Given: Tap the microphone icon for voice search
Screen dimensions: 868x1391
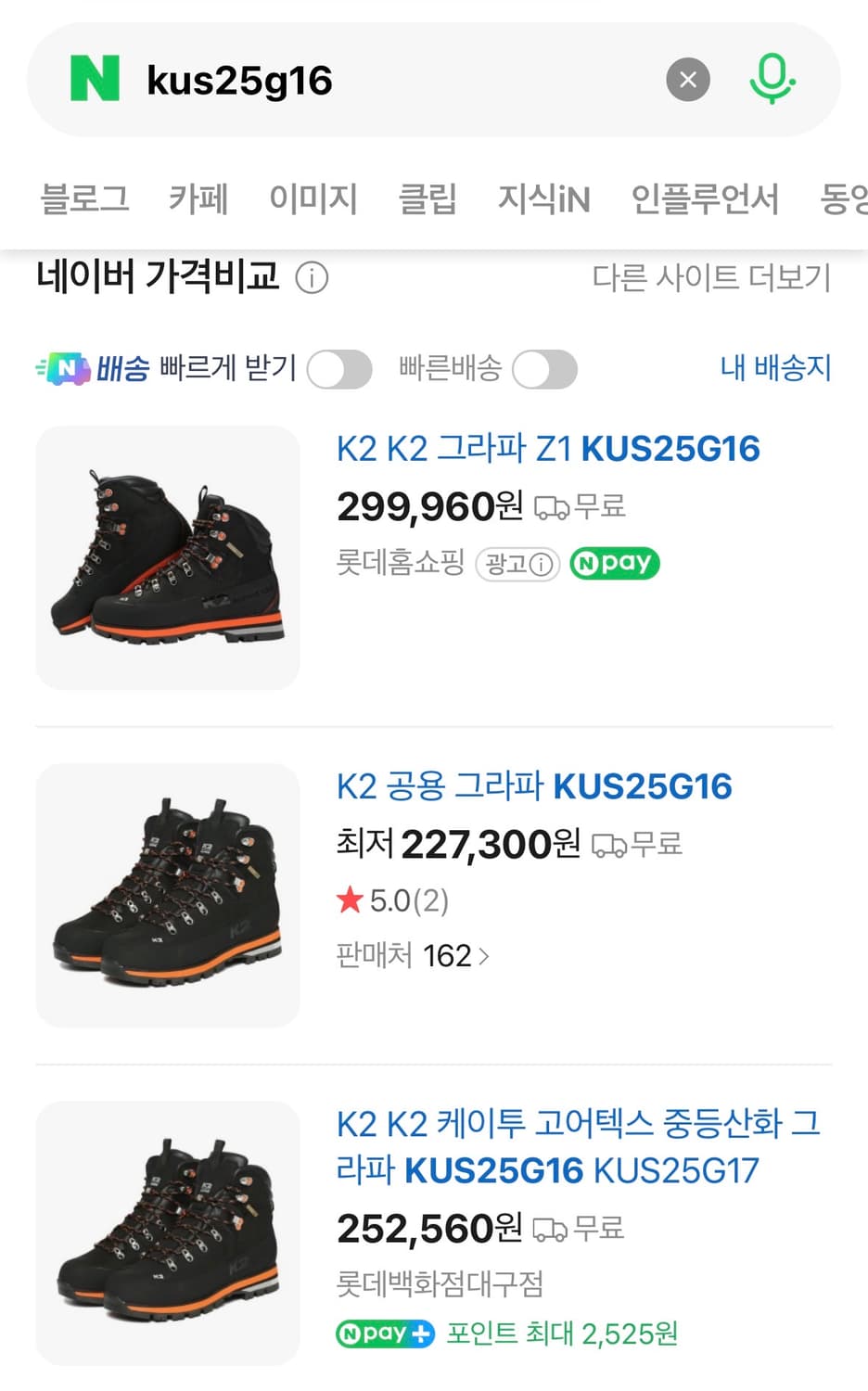Looking at the screenshot, I should [772, 79].
